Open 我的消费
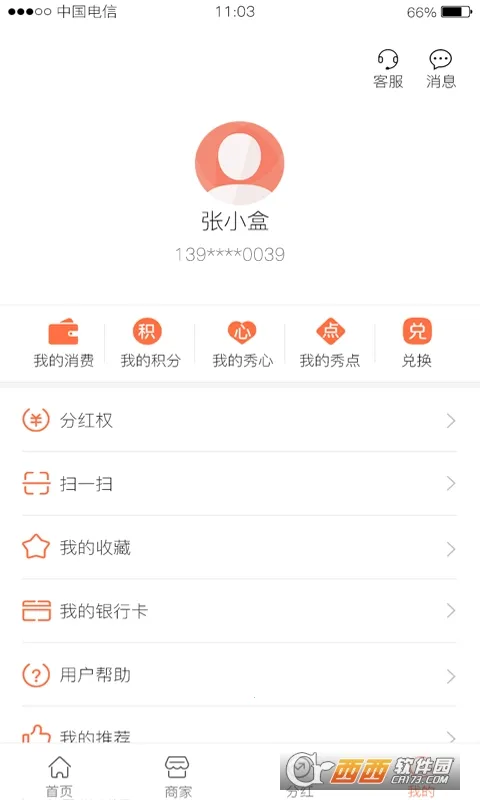 tap(64, 343)
